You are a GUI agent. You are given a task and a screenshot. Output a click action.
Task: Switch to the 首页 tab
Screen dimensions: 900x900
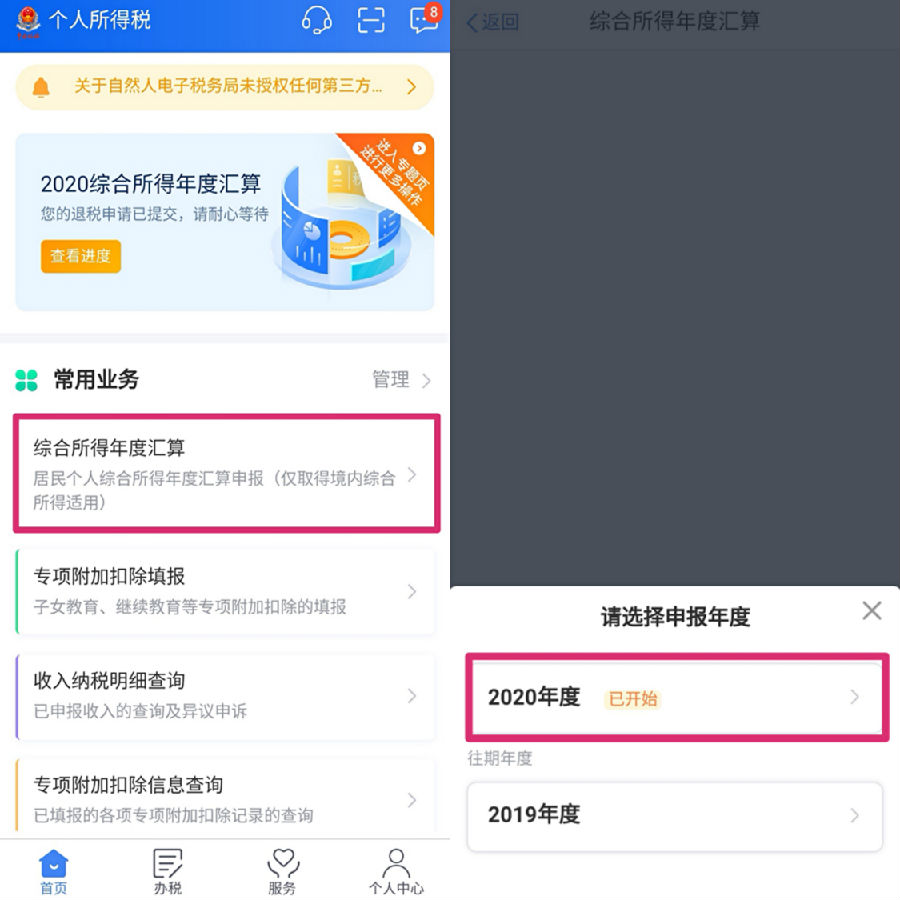click(53, 871)
